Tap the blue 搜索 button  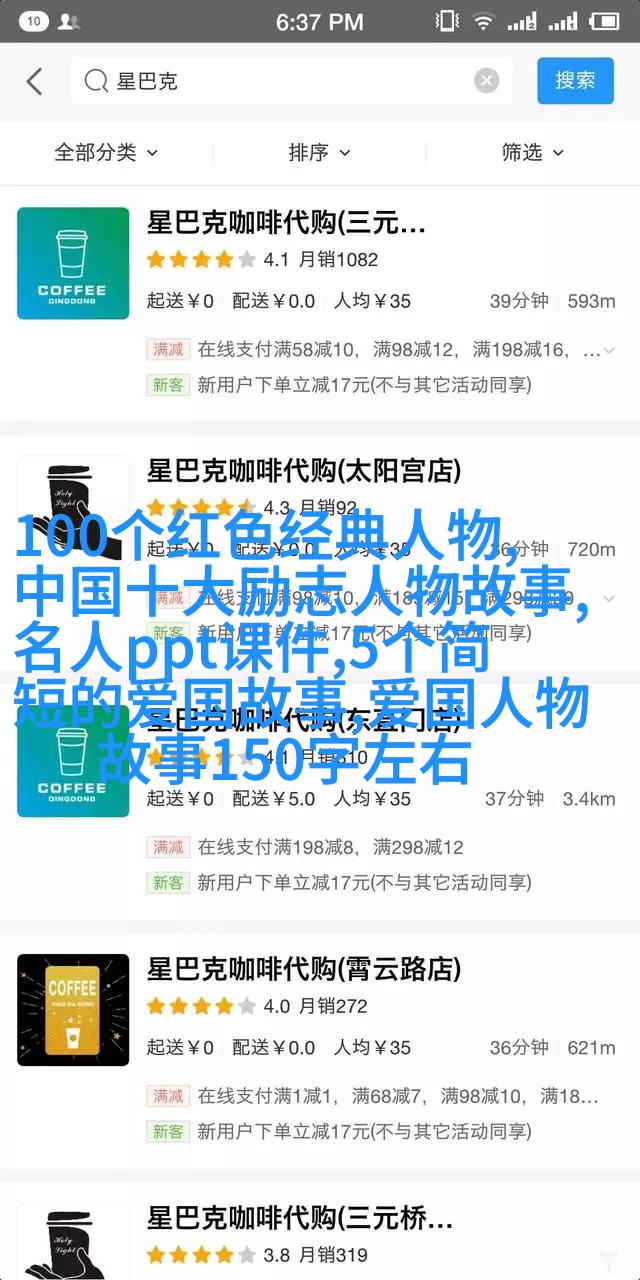coord(575,81)
